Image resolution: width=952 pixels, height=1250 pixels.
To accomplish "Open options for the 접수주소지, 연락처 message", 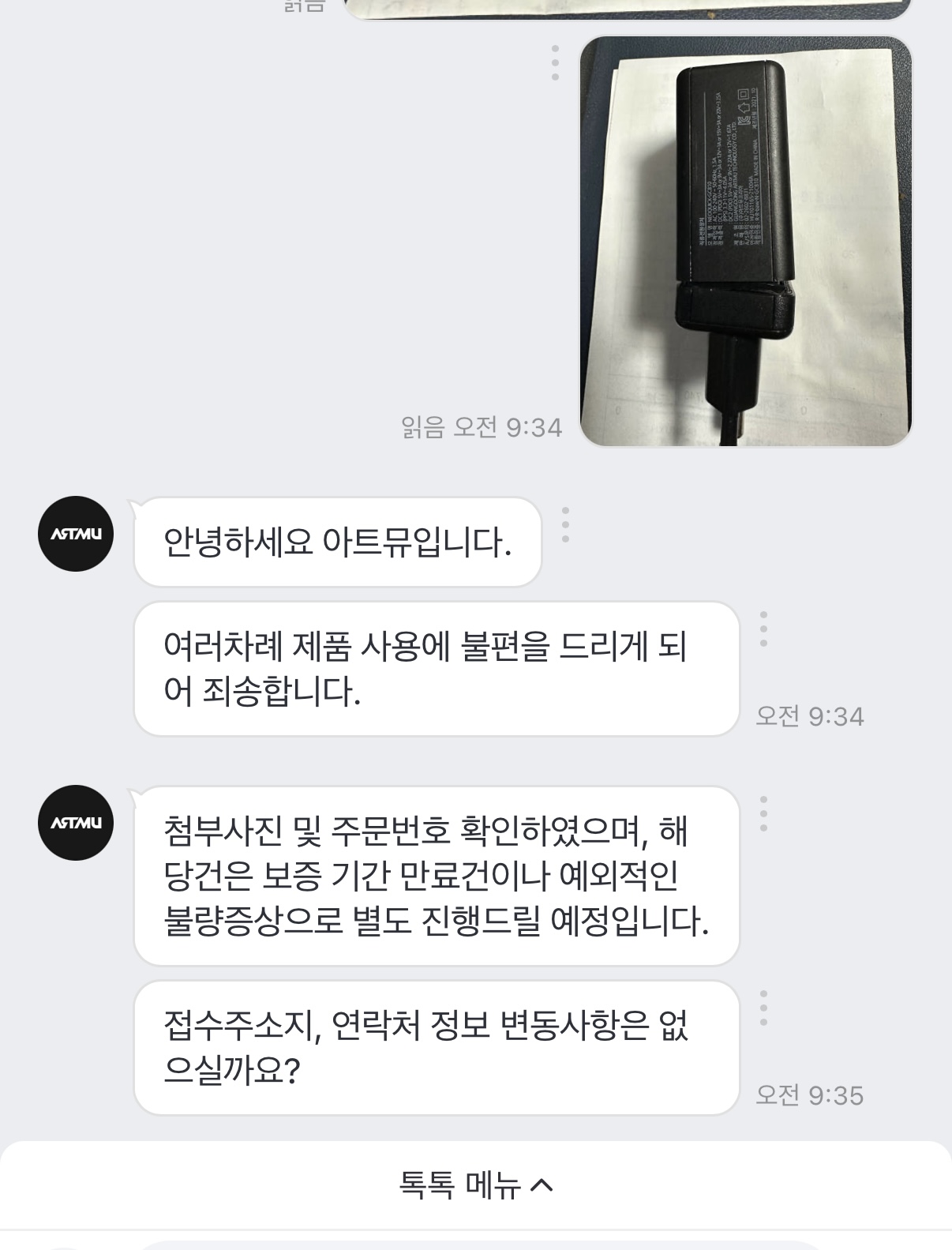I will click(763, 1008).
